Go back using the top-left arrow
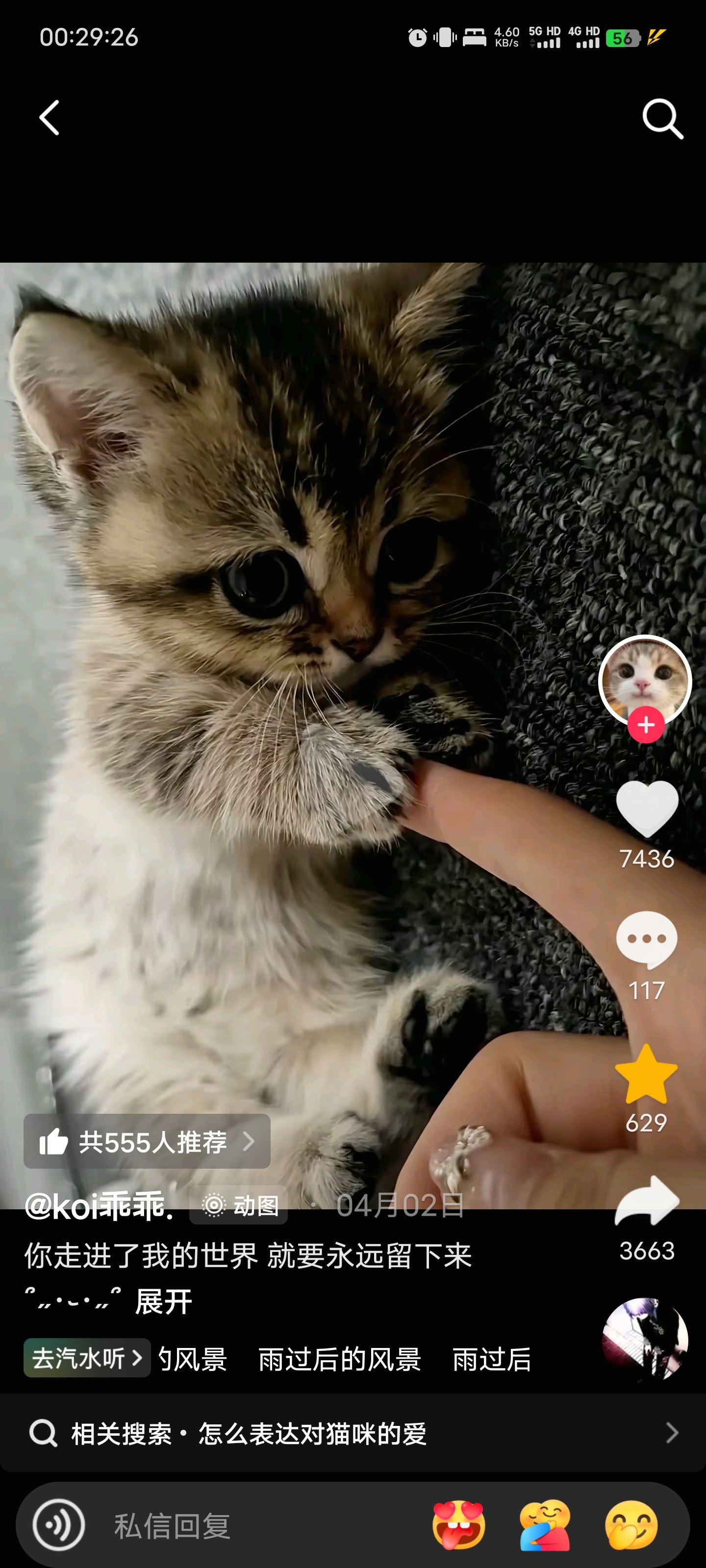This screenshot has height=1568, width=706. tap(50, 118)
